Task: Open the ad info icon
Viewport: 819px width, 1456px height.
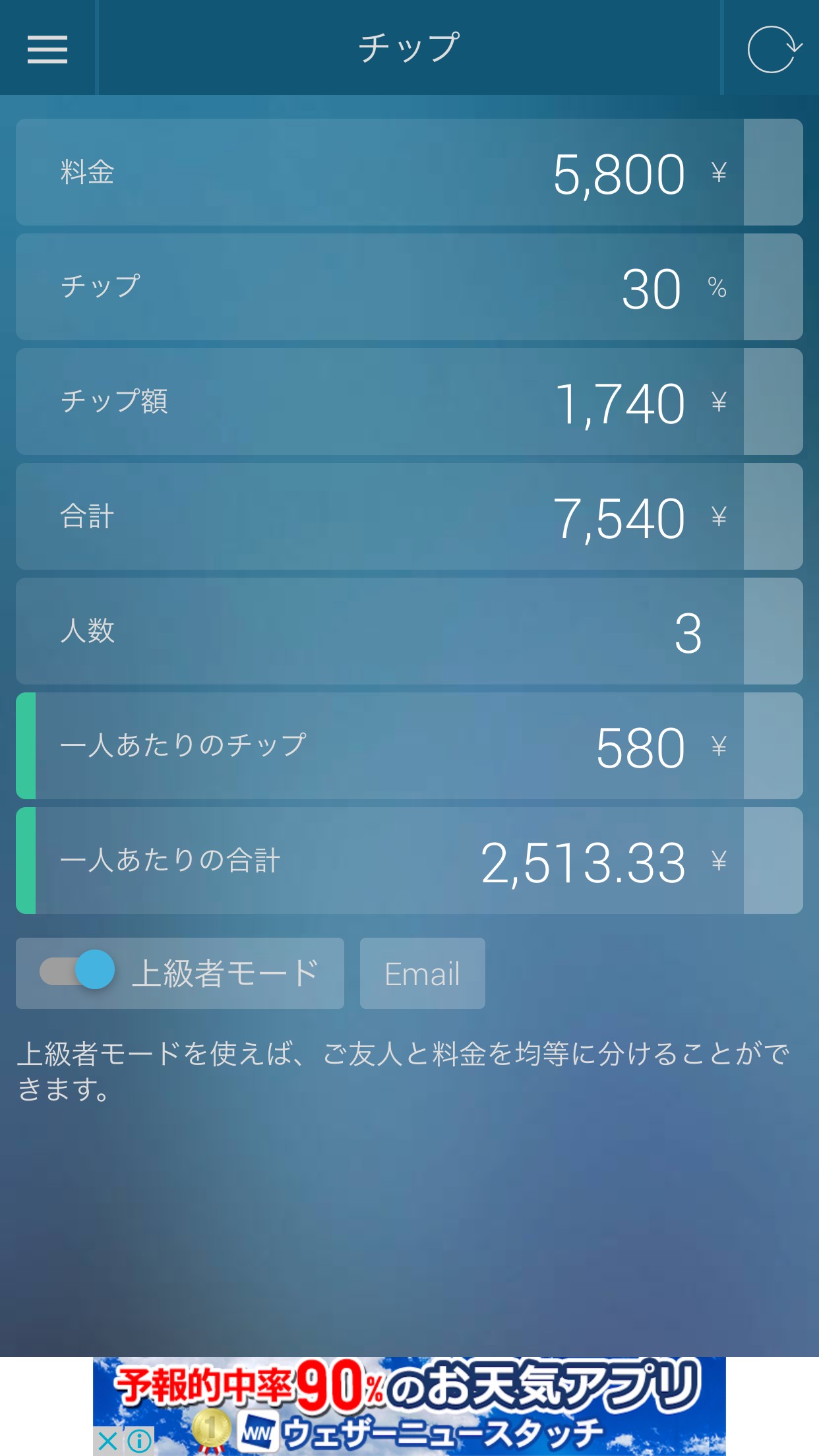Action: coord(139,1441)
